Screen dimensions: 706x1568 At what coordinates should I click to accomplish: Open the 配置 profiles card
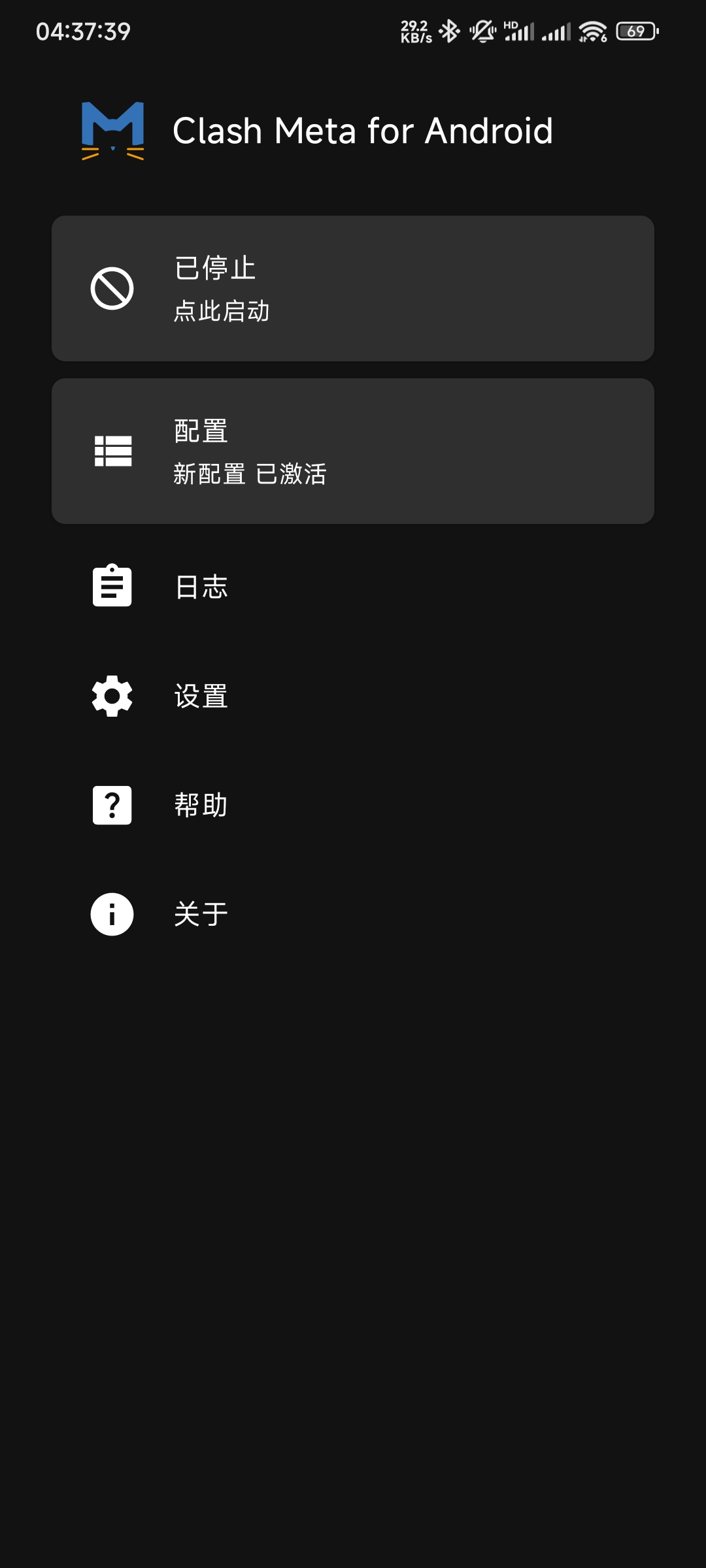tap(353, 451)
